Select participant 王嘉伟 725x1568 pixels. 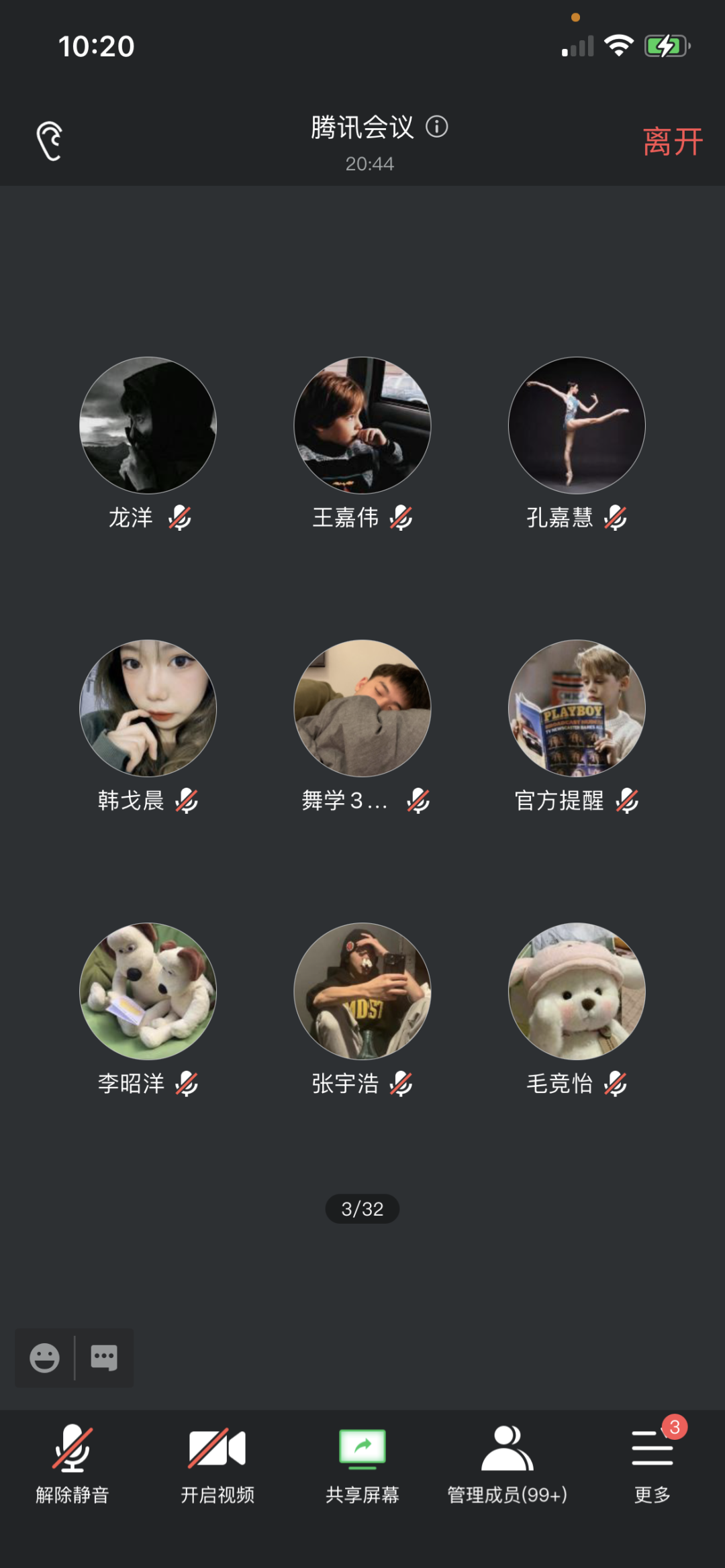click(x=362, y=425)
